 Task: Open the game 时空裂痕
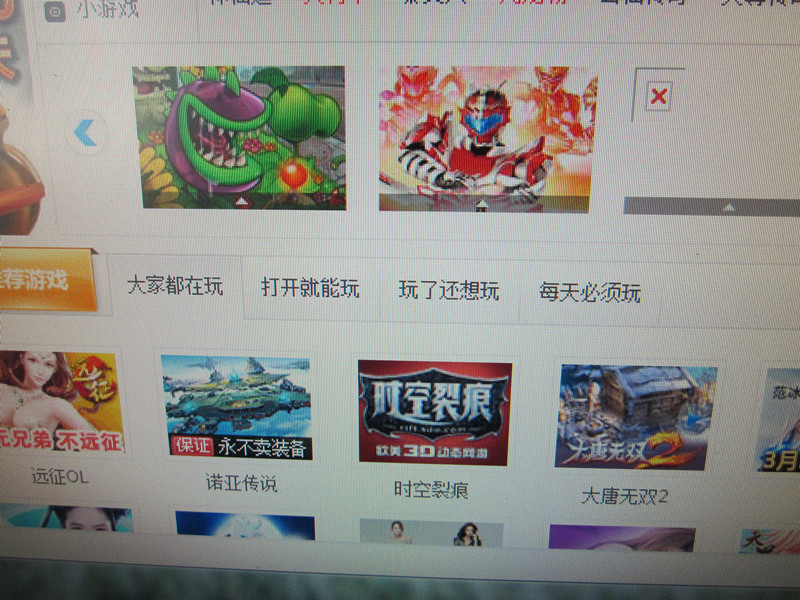click(434, 412)
